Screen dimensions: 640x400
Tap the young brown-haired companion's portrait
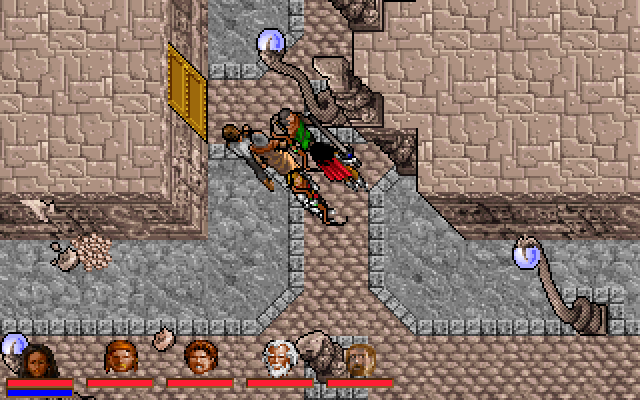pos(198,357)
